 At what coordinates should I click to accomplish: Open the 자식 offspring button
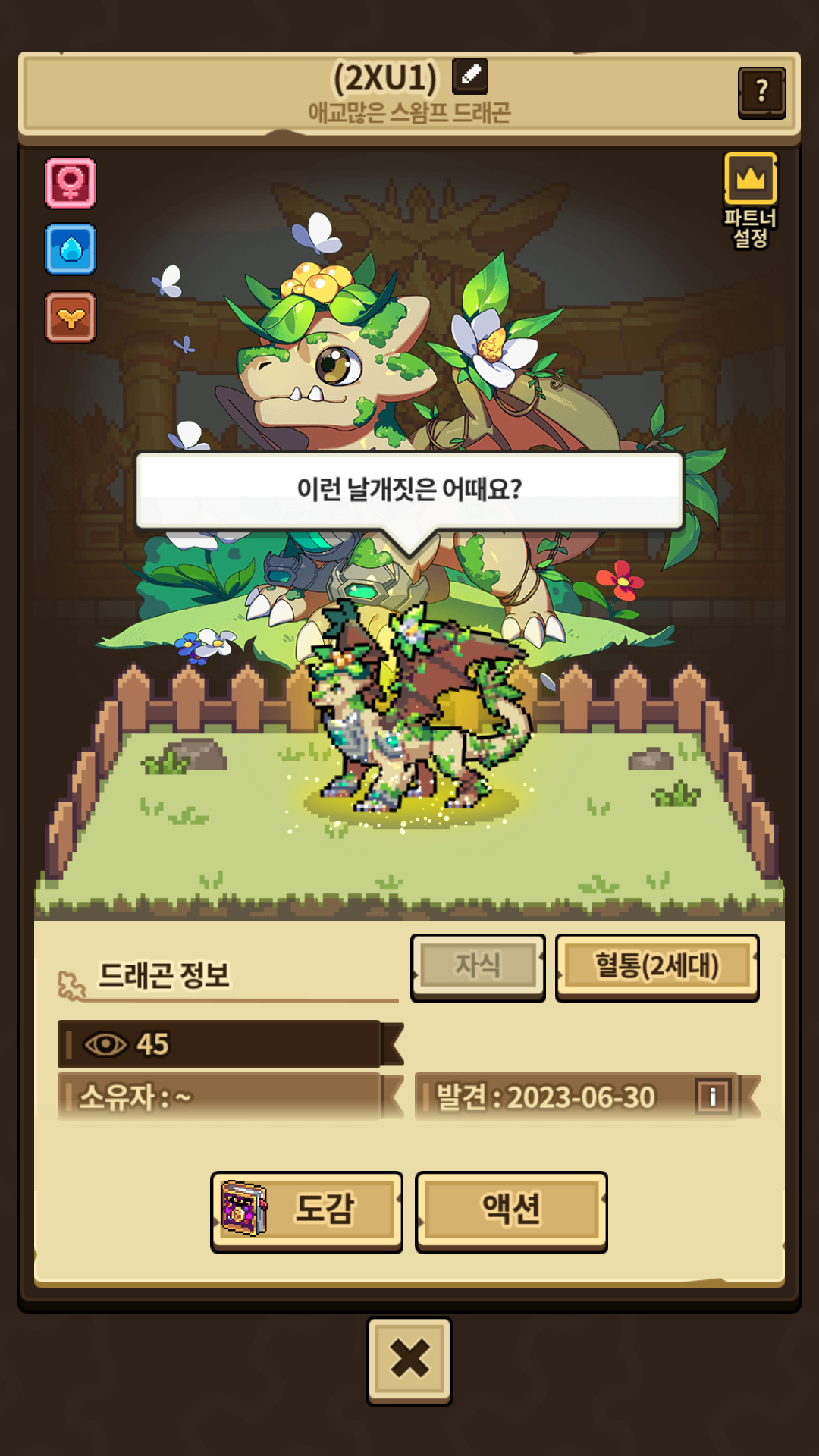point(478,966)
